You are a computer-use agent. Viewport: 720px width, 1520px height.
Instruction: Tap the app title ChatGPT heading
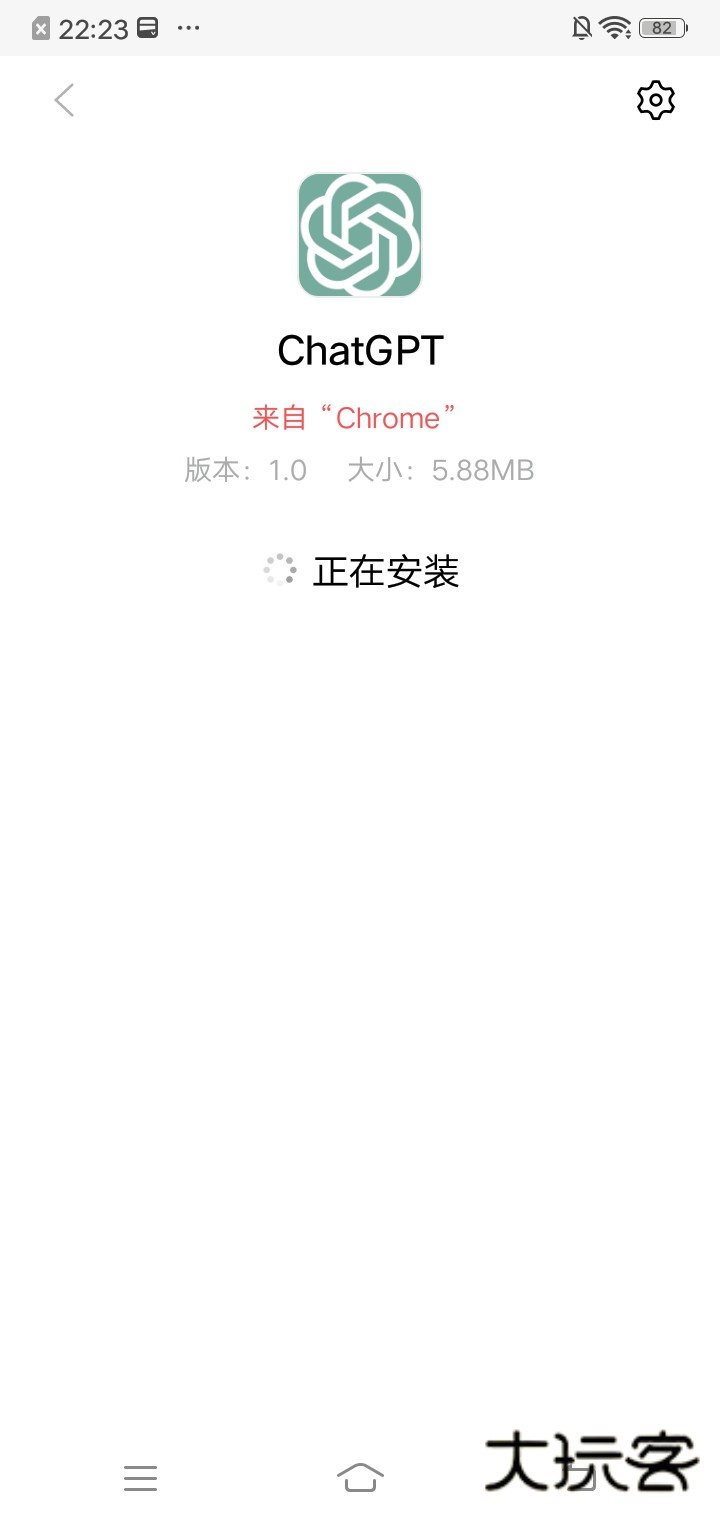point(360,351)
